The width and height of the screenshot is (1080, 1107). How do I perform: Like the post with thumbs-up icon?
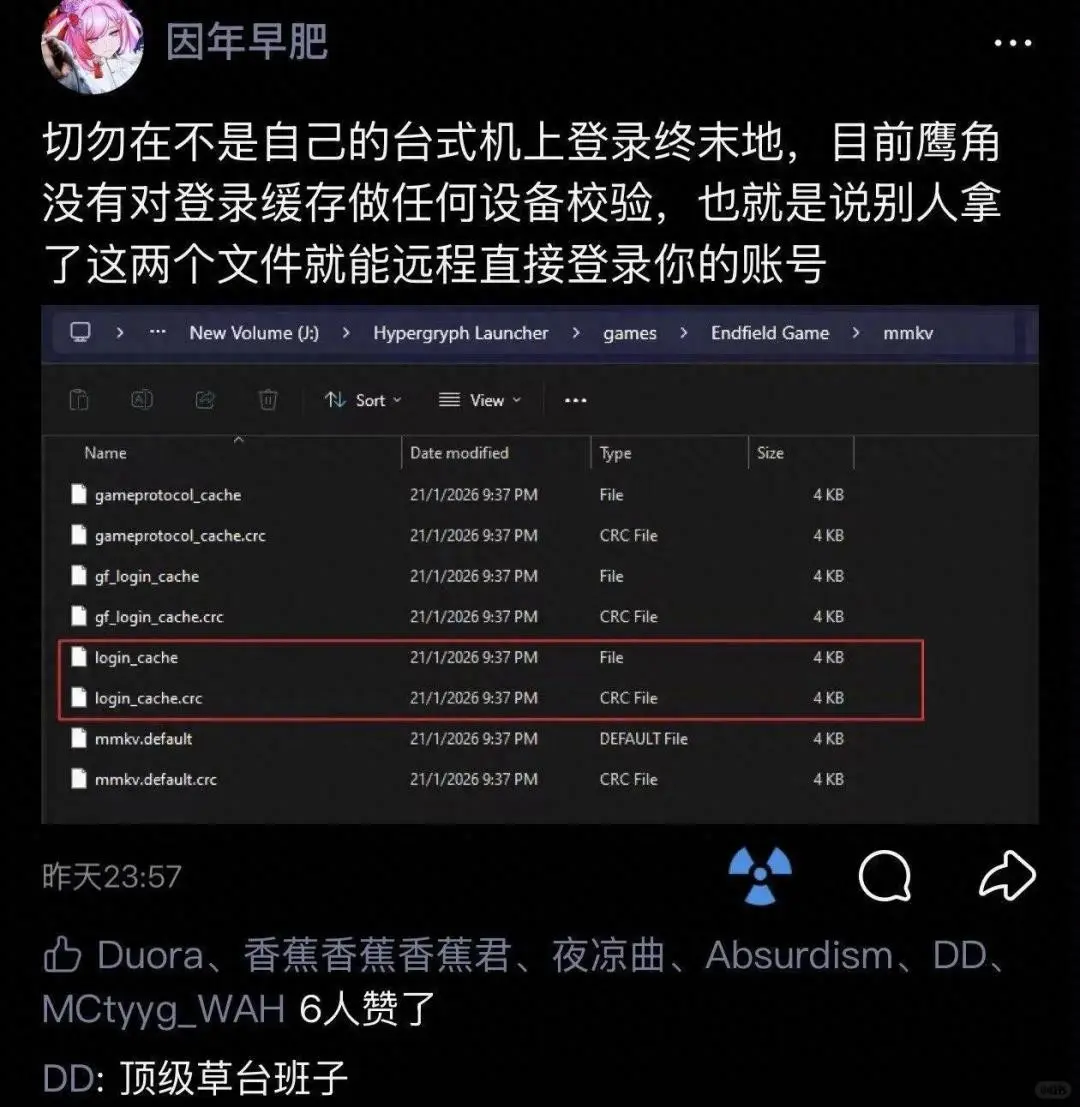click(x=62, y=957)
